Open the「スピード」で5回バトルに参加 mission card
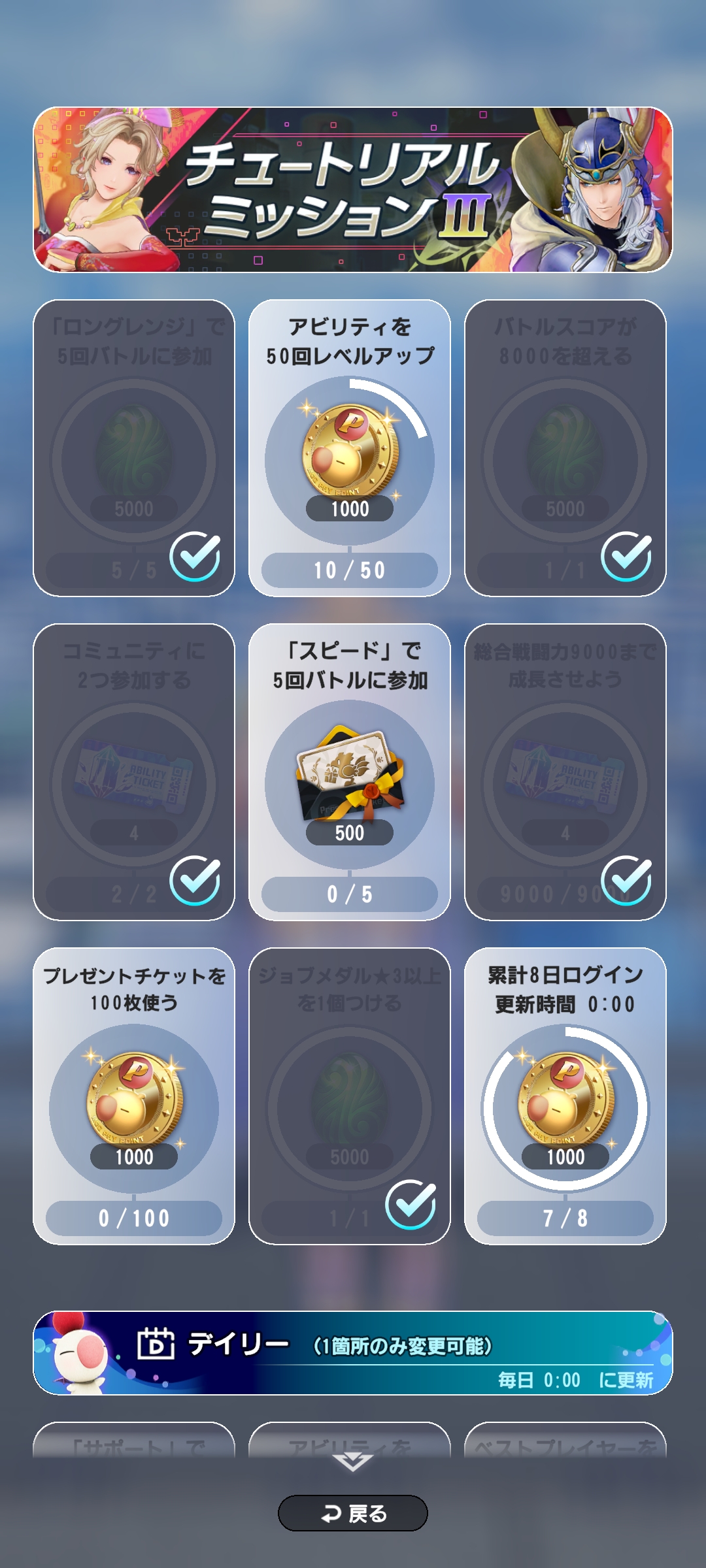The height and width of the screenshot is (1568, 706). tap(350, 772)
